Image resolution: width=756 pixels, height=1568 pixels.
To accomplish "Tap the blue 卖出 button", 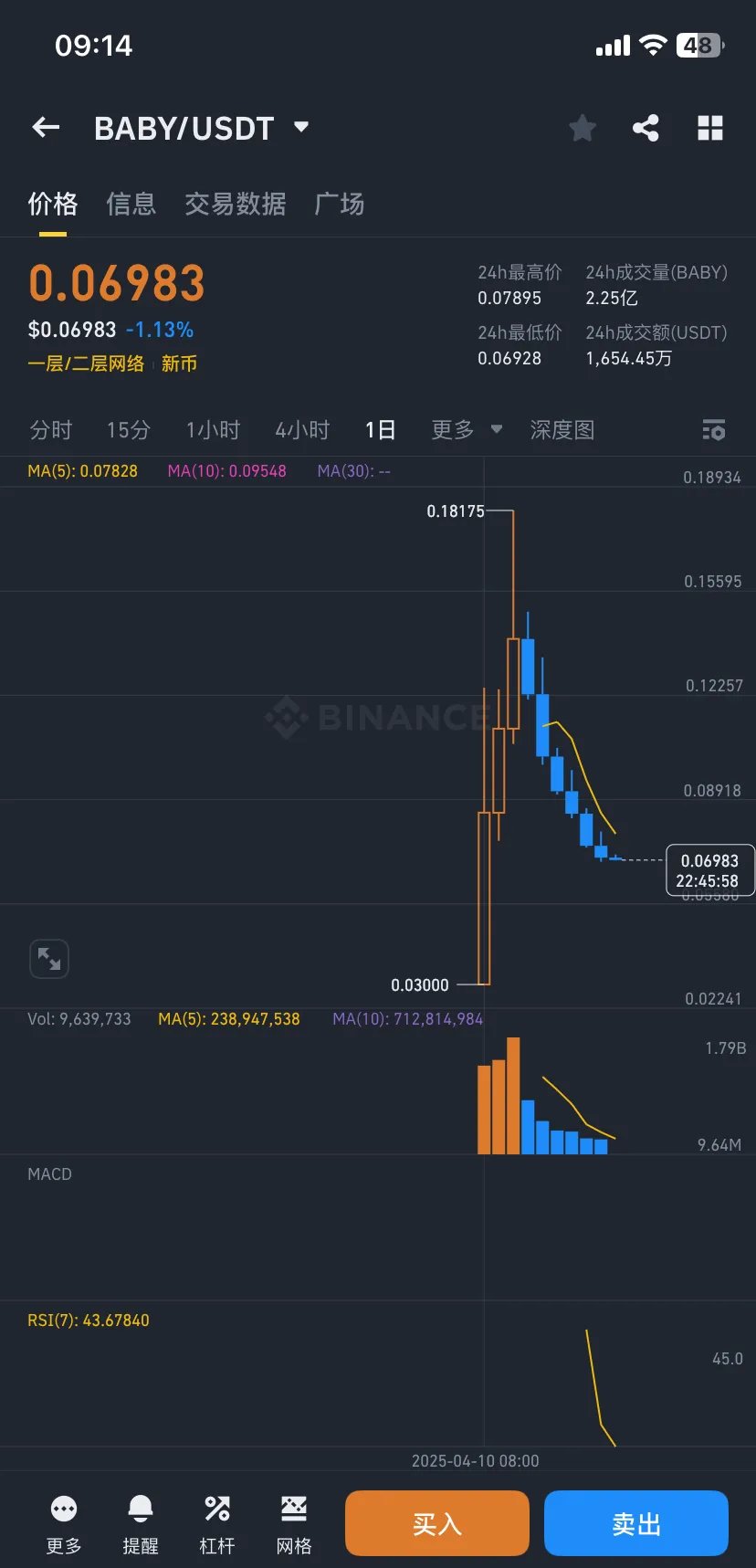I will coord(635,1523).
